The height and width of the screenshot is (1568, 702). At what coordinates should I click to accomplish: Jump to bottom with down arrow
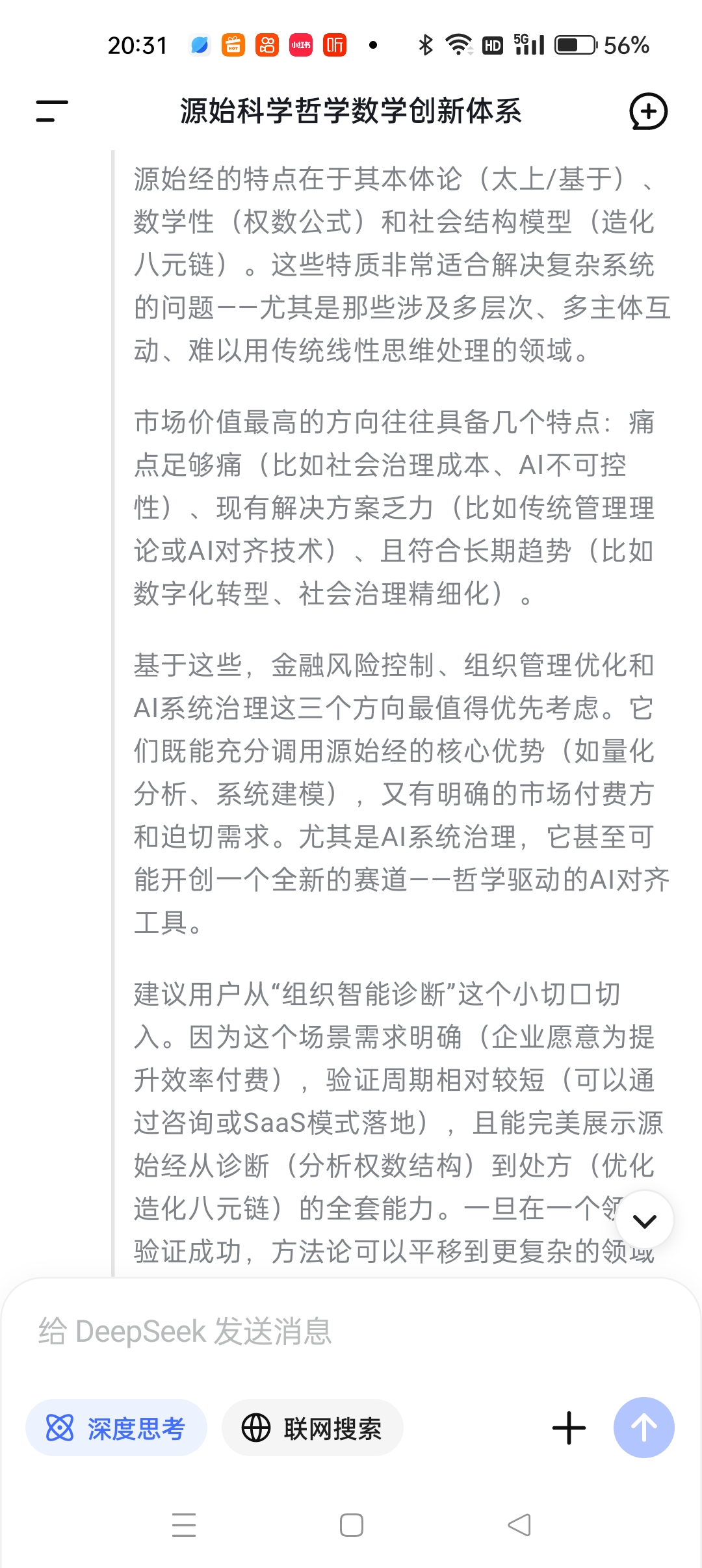[x=644, y=1220]
